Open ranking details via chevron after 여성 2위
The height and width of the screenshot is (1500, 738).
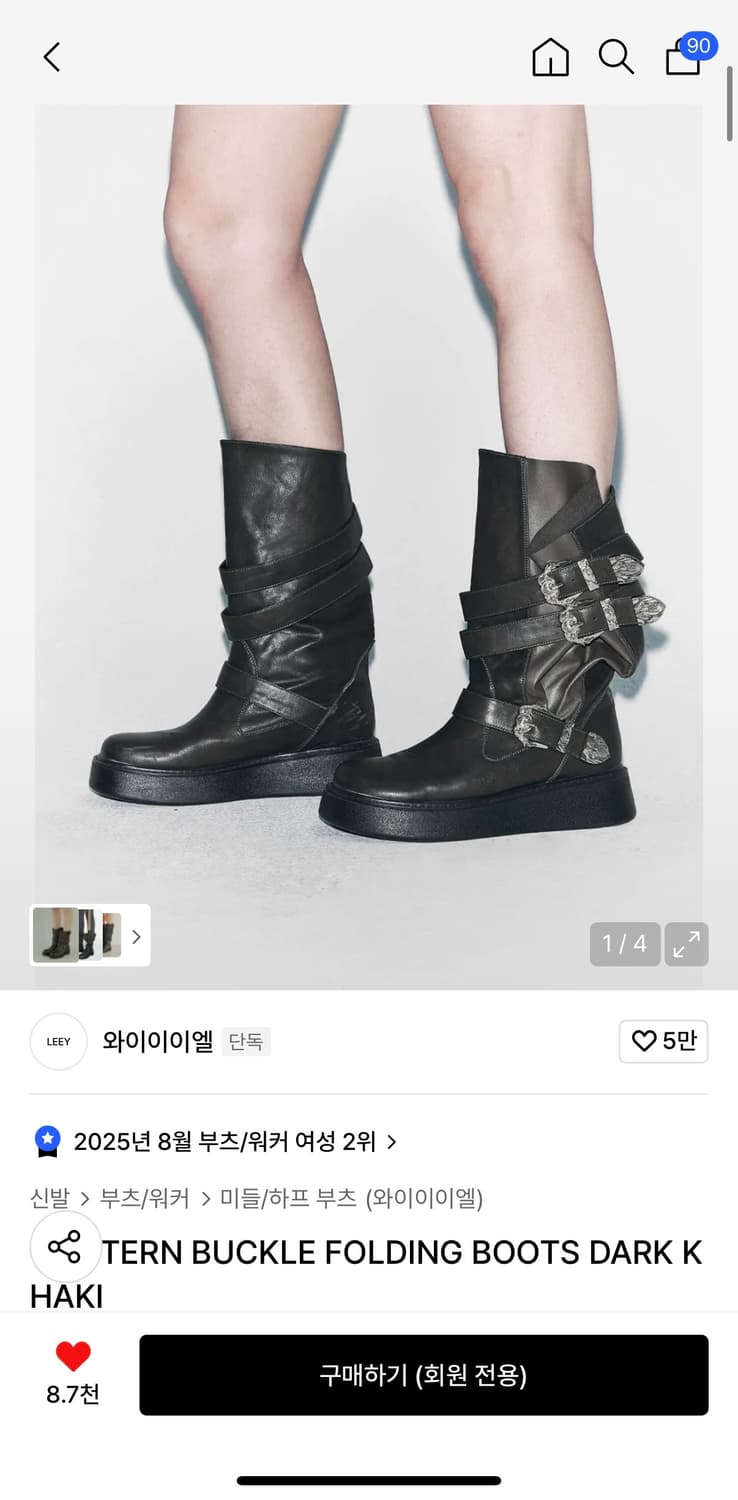click(x=392, y=1141)
